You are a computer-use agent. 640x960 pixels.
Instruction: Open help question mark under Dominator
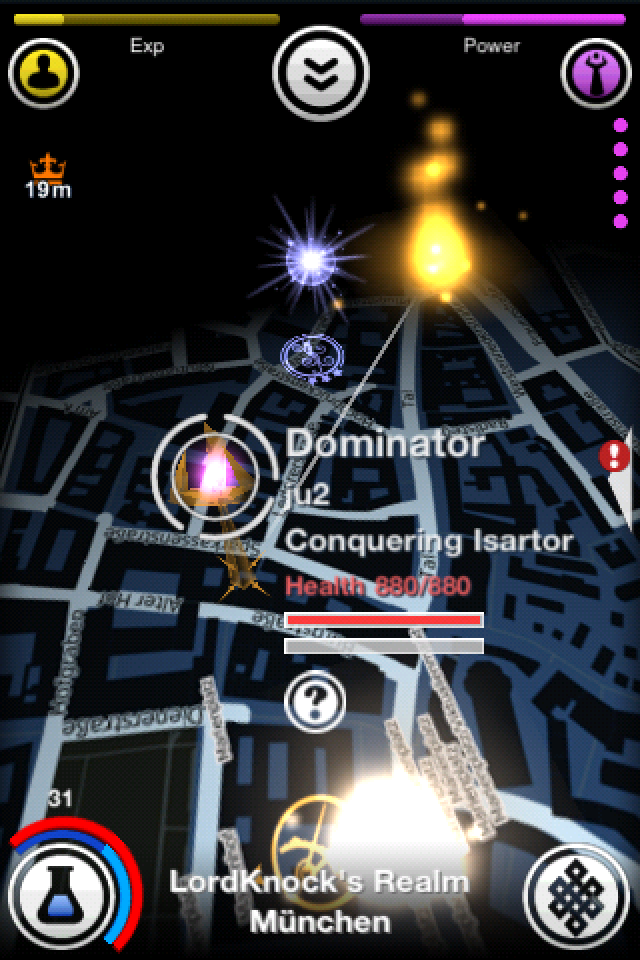[316, 702]
